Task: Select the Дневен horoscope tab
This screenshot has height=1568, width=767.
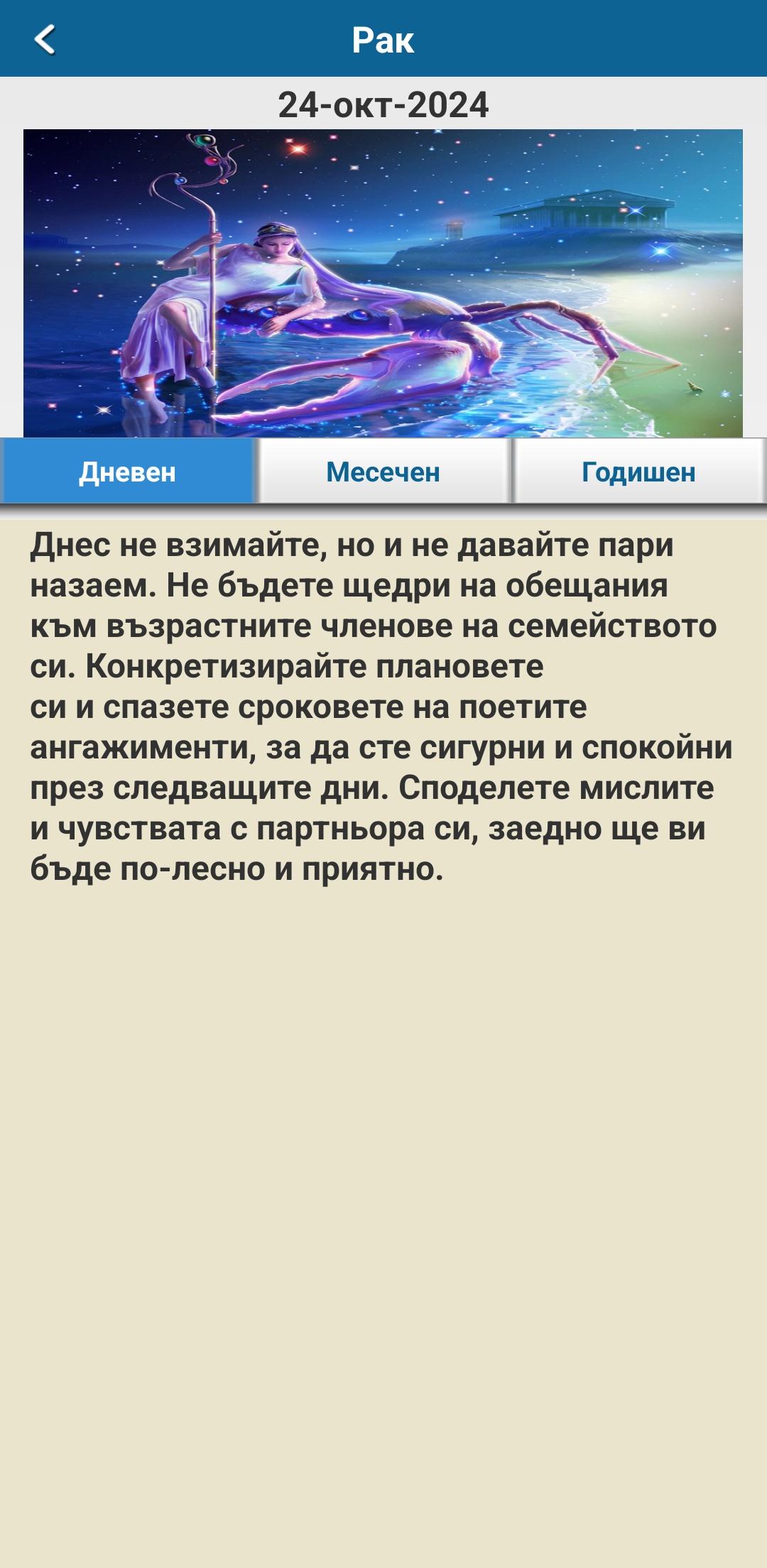Action: tap(128, 472)
